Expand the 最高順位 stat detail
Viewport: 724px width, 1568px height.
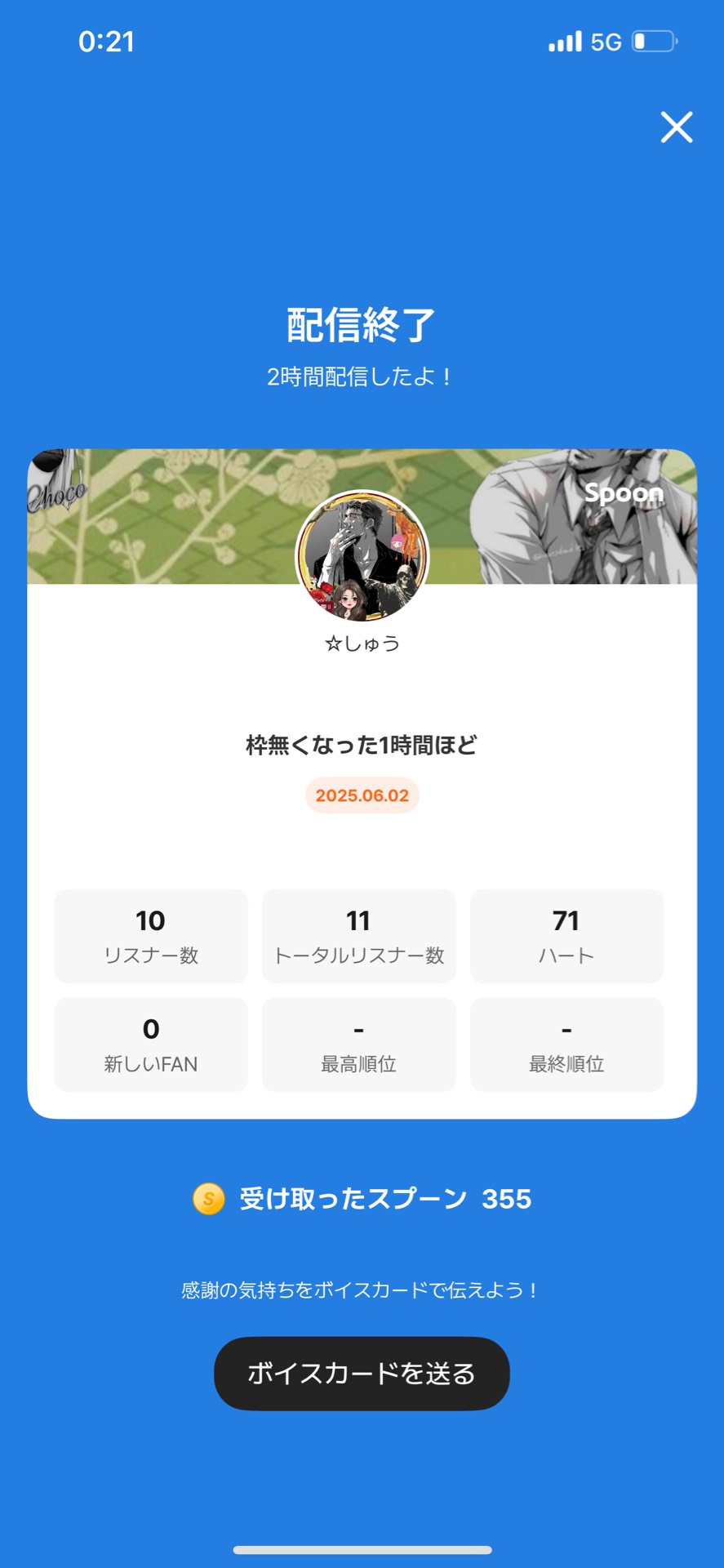click(358, 1044)
